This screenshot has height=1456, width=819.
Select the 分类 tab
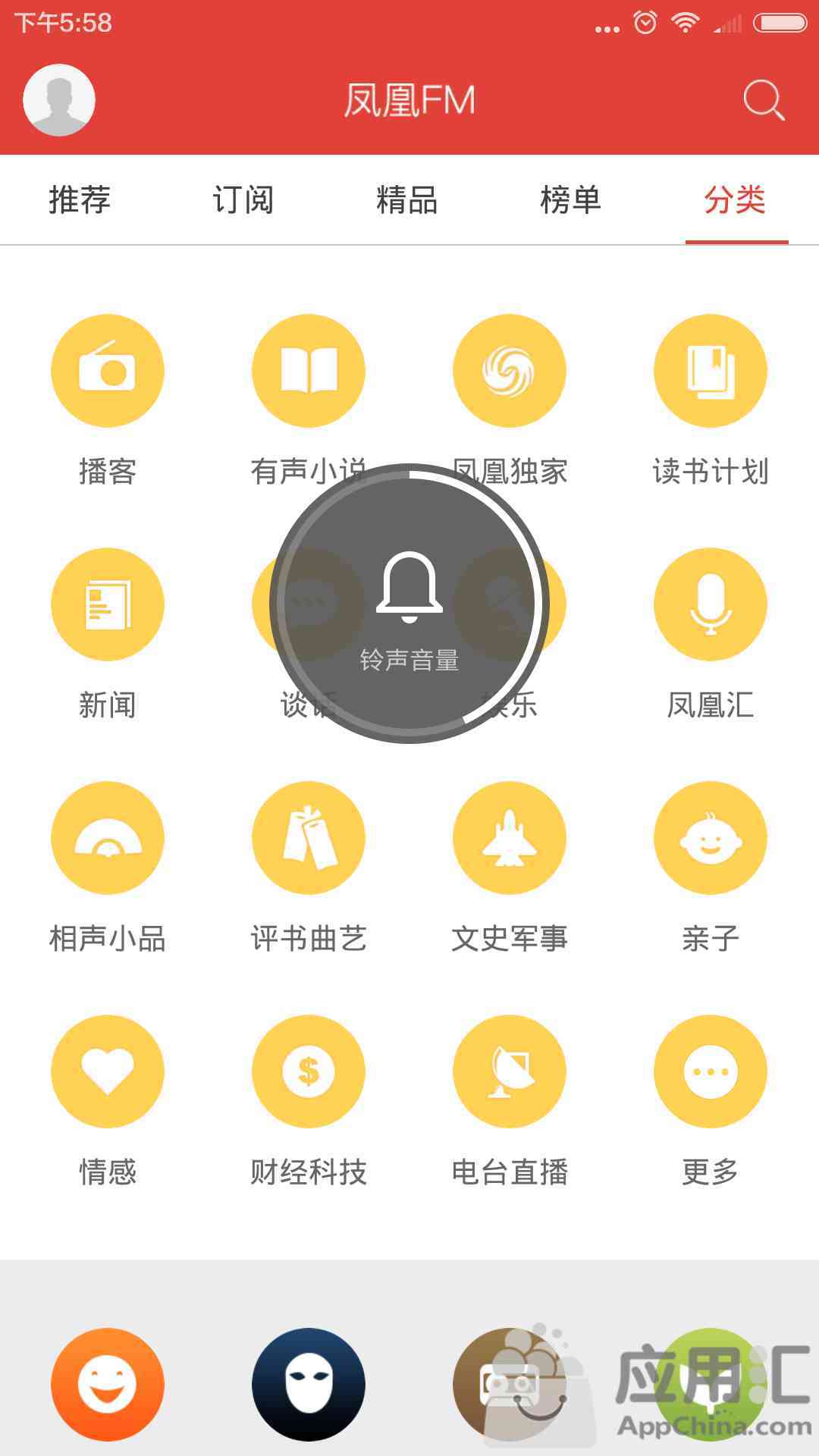click(x=735, y=200)
